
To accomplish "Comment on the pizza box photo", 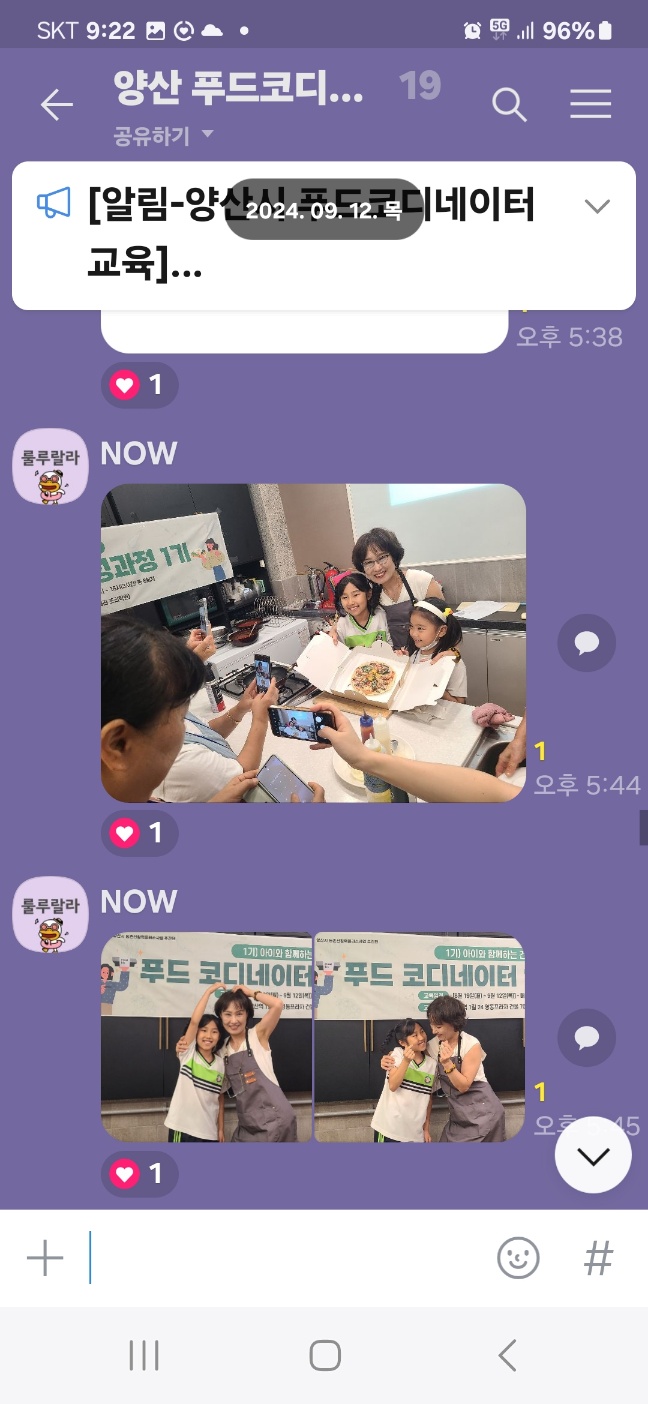I will (587, 642).
